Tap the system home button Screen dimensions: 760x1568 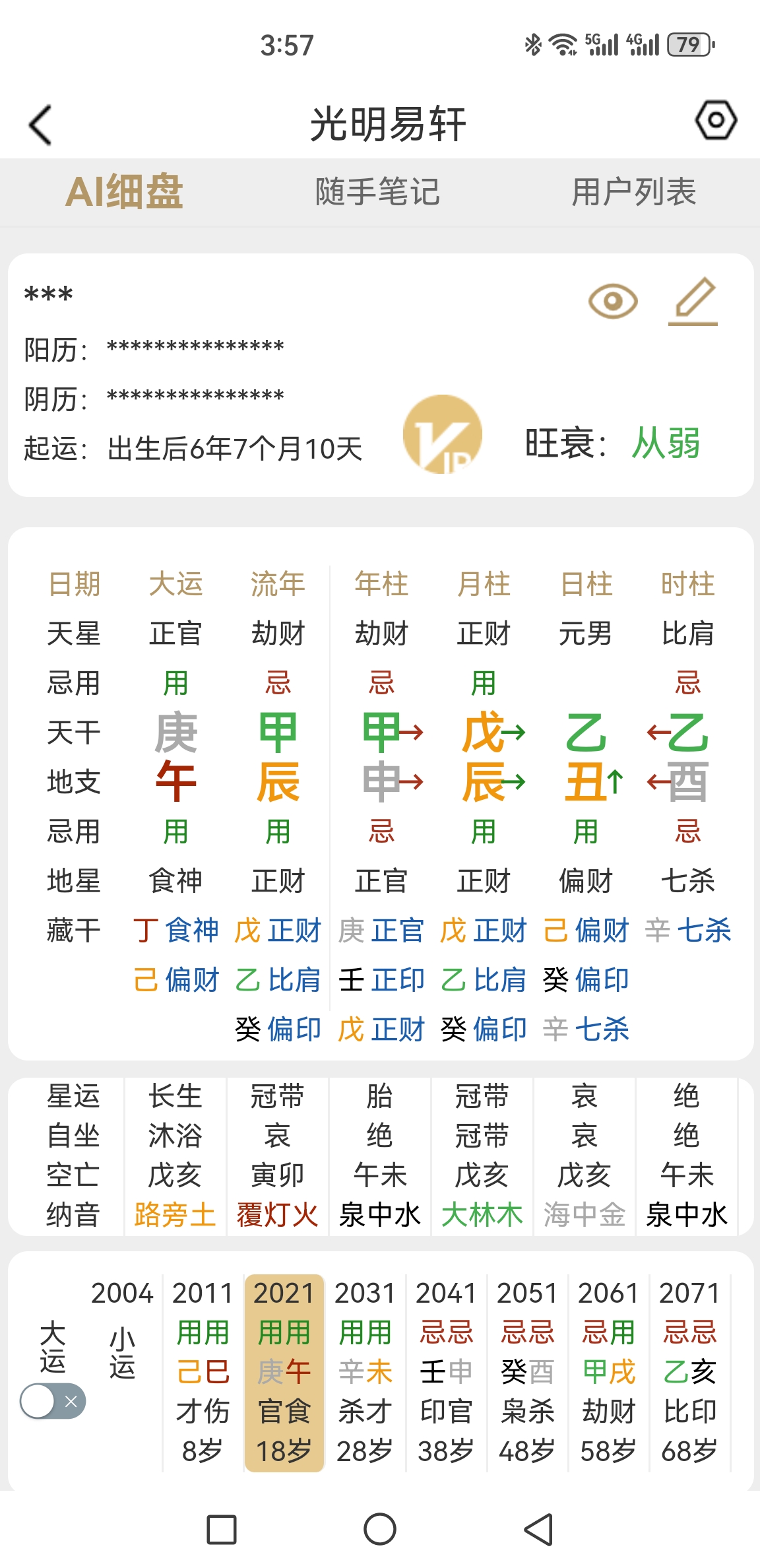coord(380,1529)
